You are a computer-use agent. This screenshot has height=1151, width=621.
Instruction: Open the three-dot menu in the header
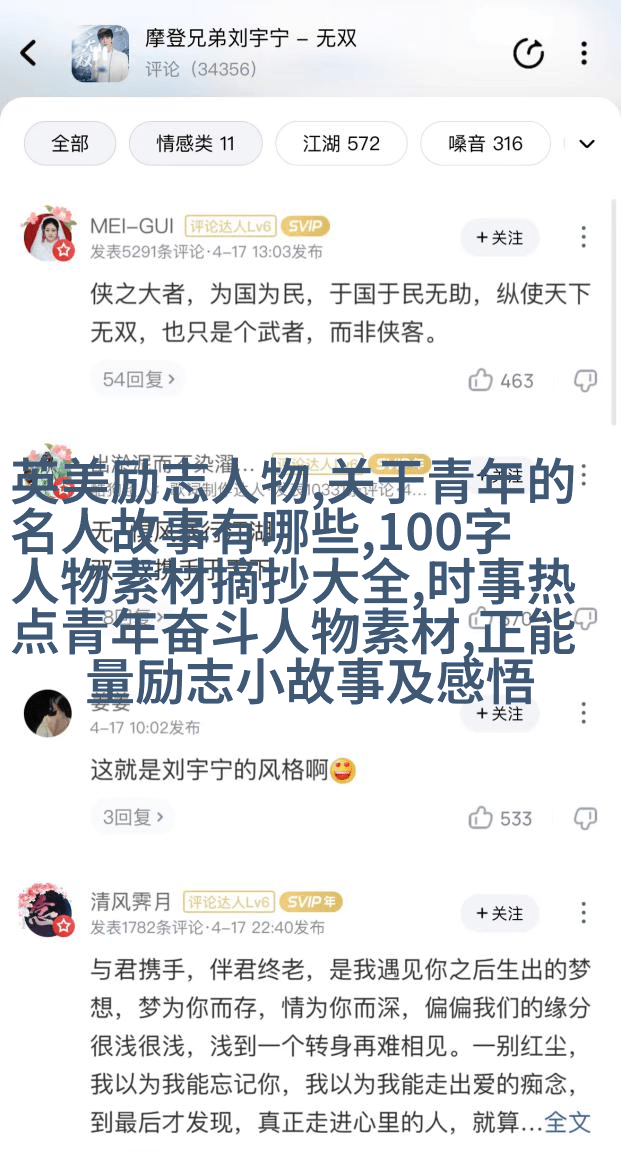tap(585, 53)
